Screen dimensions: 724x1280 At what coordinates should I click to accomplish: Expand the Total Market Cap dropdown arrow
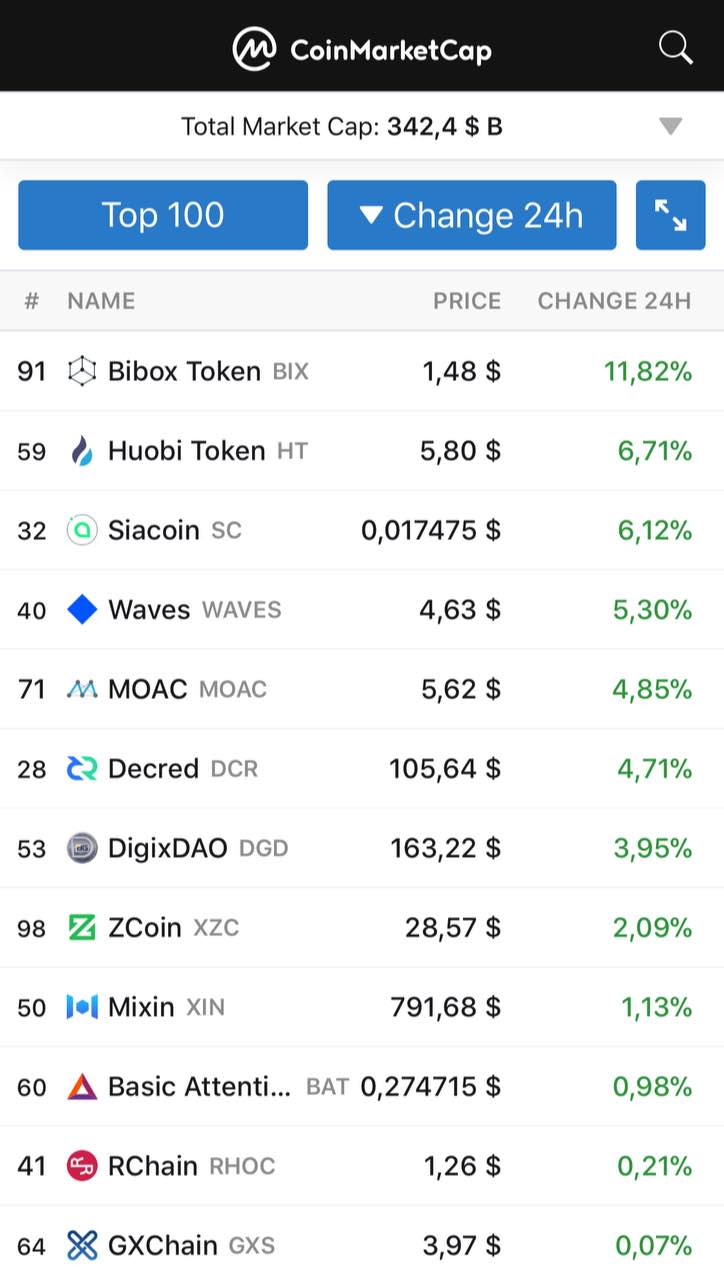(670, 126)
